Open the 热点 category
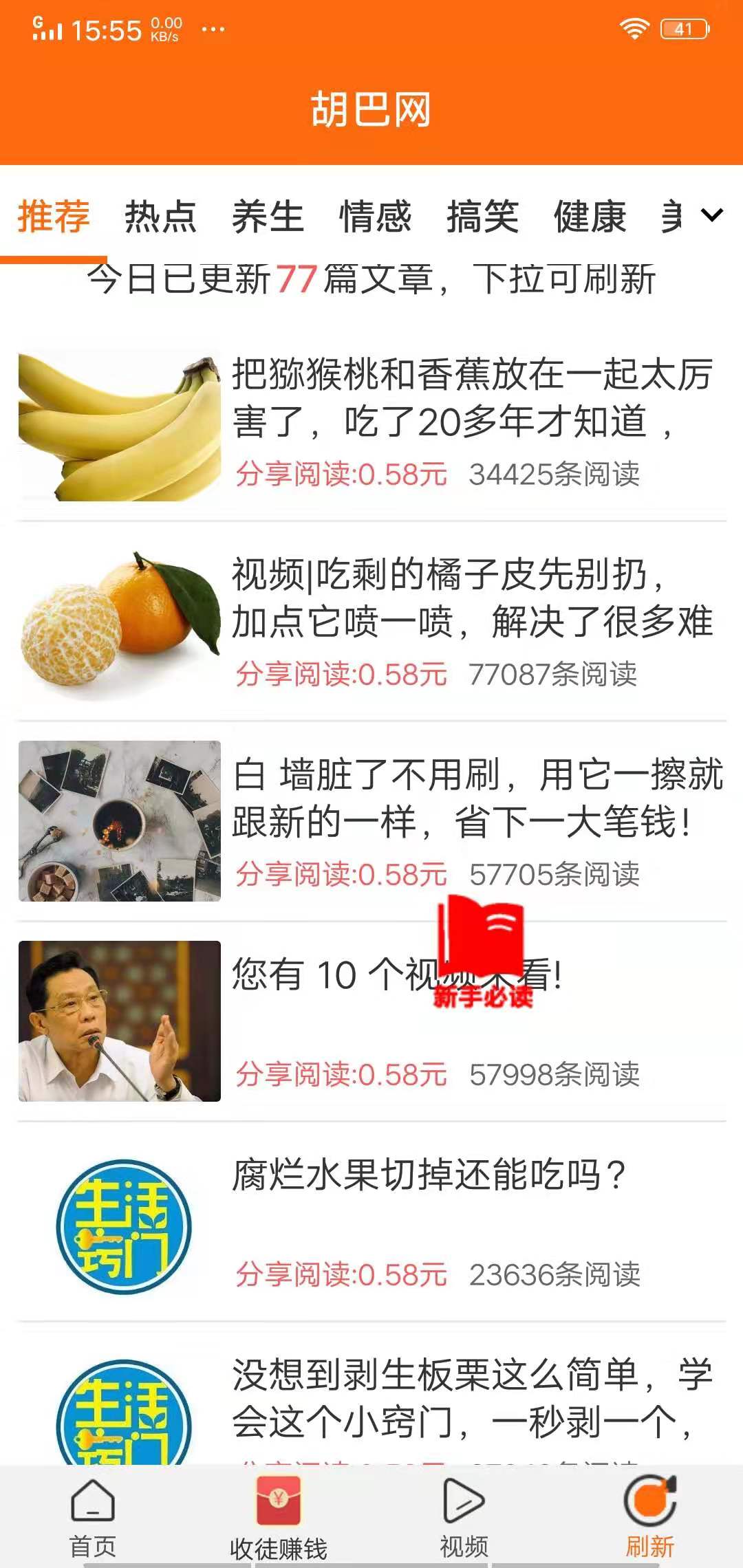This screenshot has height=1568, width=743. click(160, 215)
